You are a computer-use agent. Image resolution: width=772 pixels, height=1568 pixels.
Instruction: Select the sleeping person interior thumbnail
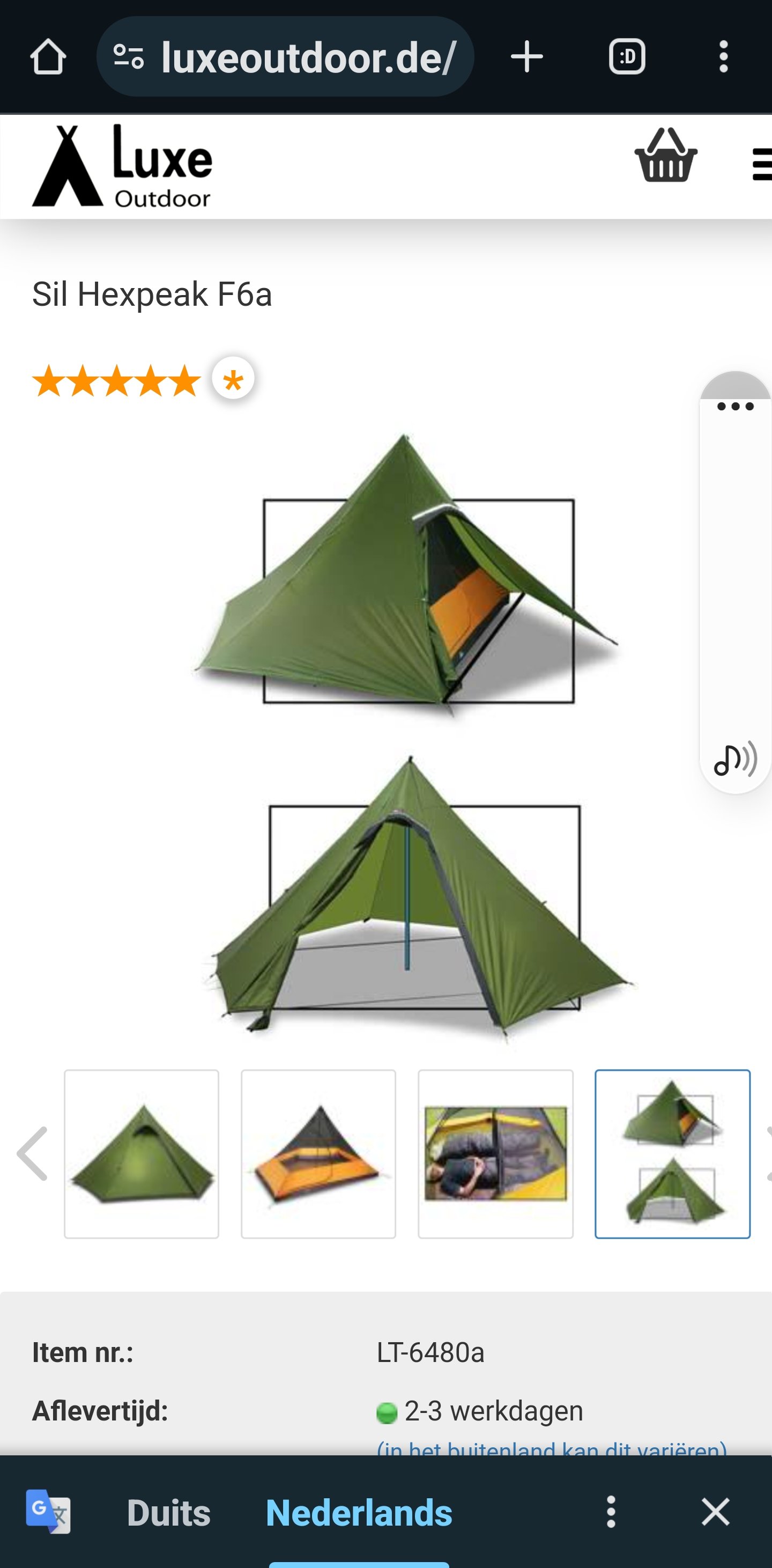point(495,1153)
